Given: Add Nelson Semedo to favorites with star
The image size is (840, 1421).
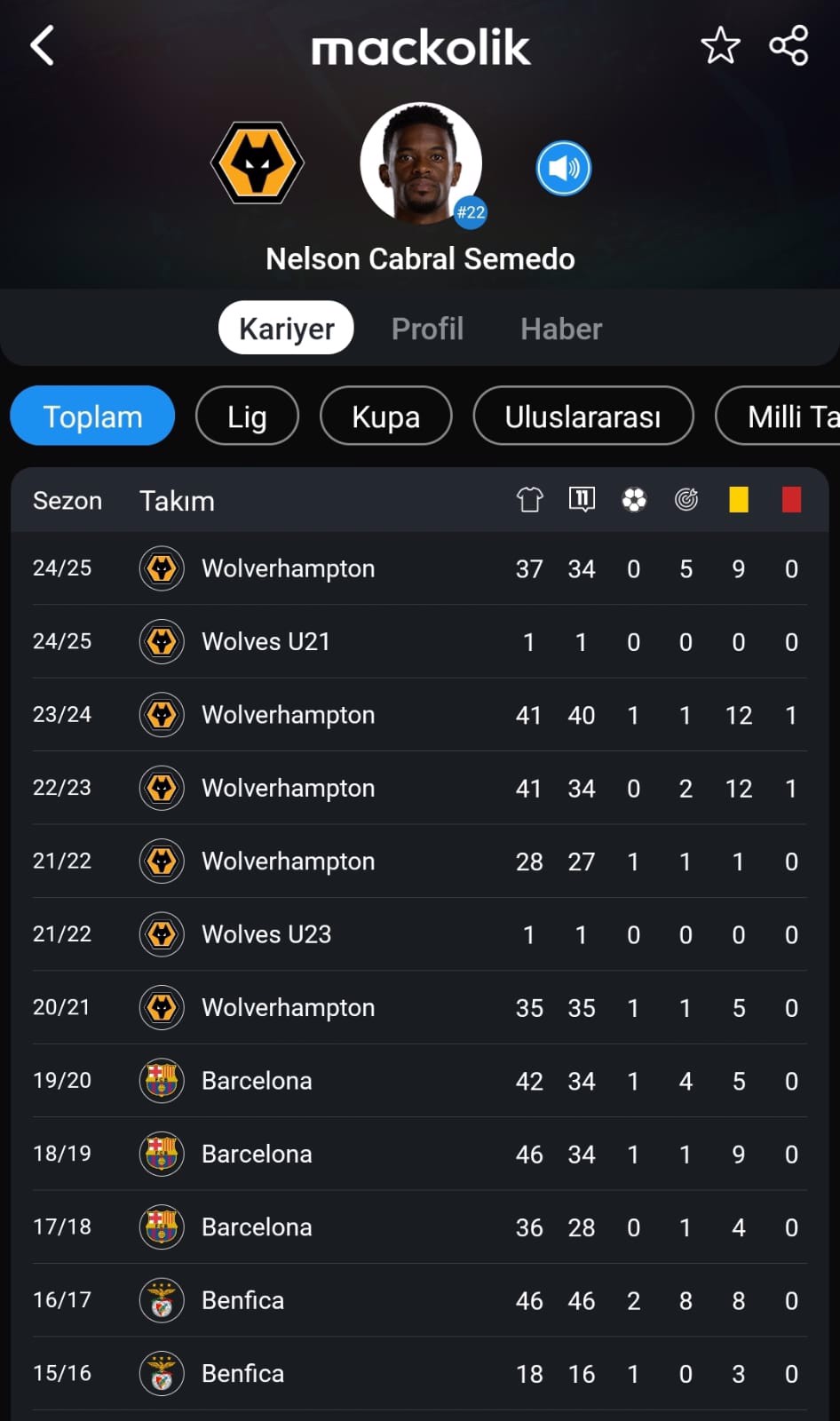Looking at the screenshot, I should (x=720, y=45).
